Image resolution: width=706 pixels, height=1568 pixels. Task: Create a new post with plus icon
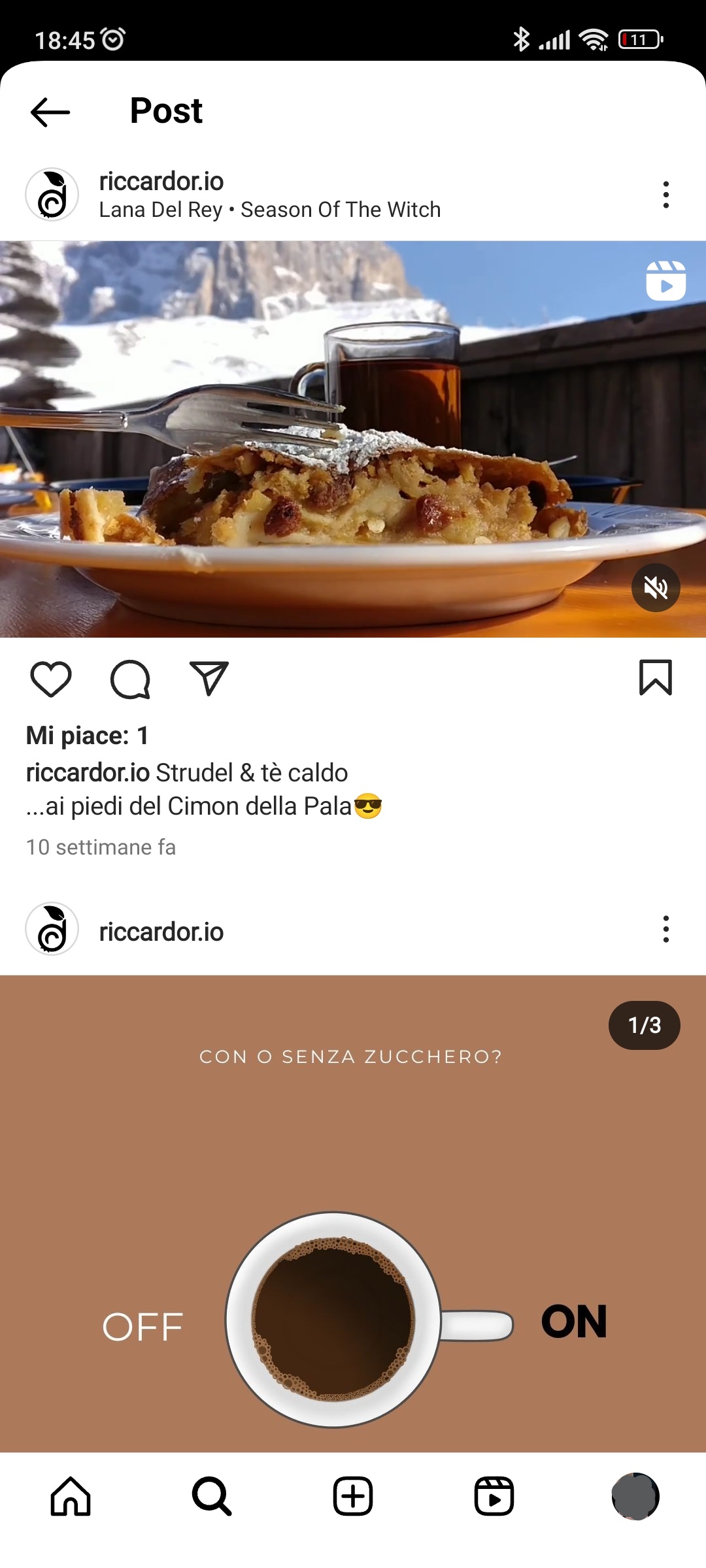[353, 1496]
